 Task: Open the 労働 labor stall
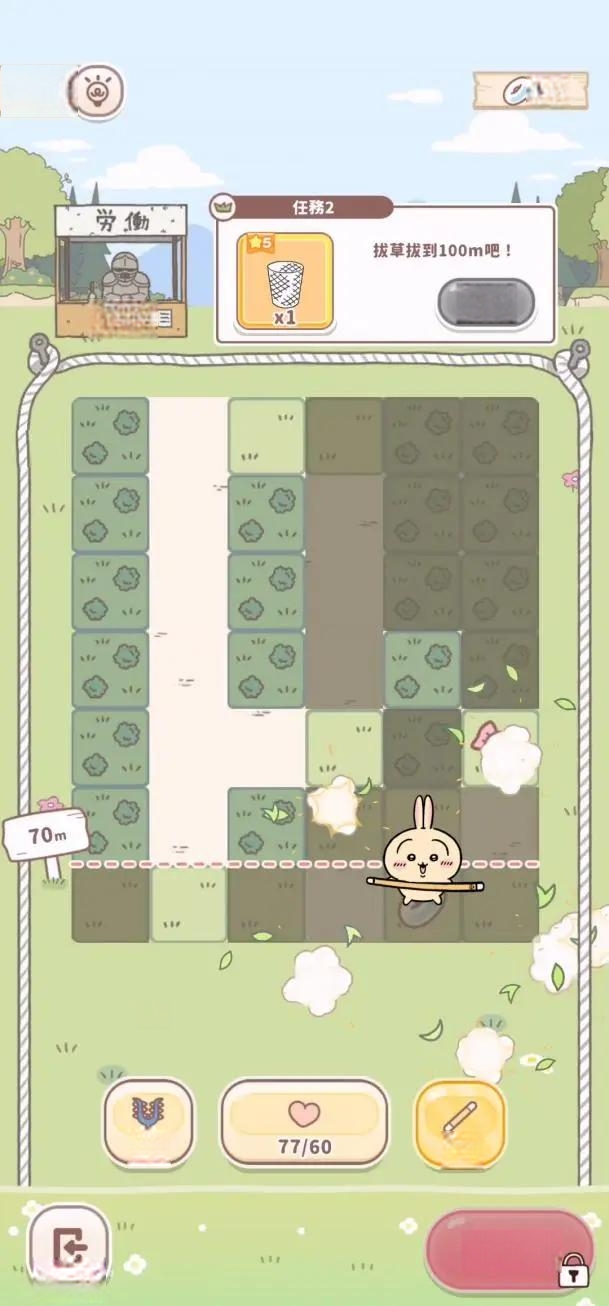(x=120, y=270)
